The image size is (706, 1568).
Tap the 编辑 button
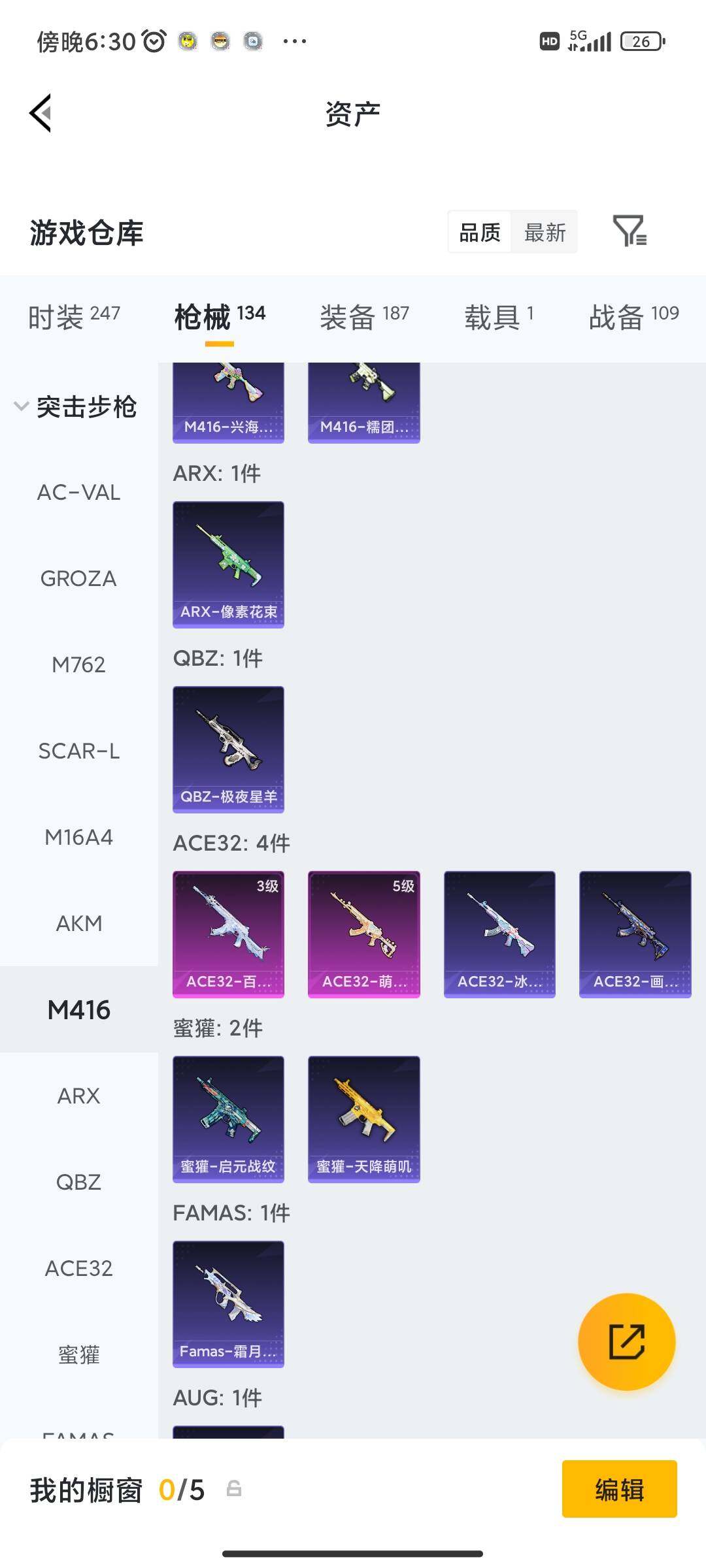click(619, 1490)
